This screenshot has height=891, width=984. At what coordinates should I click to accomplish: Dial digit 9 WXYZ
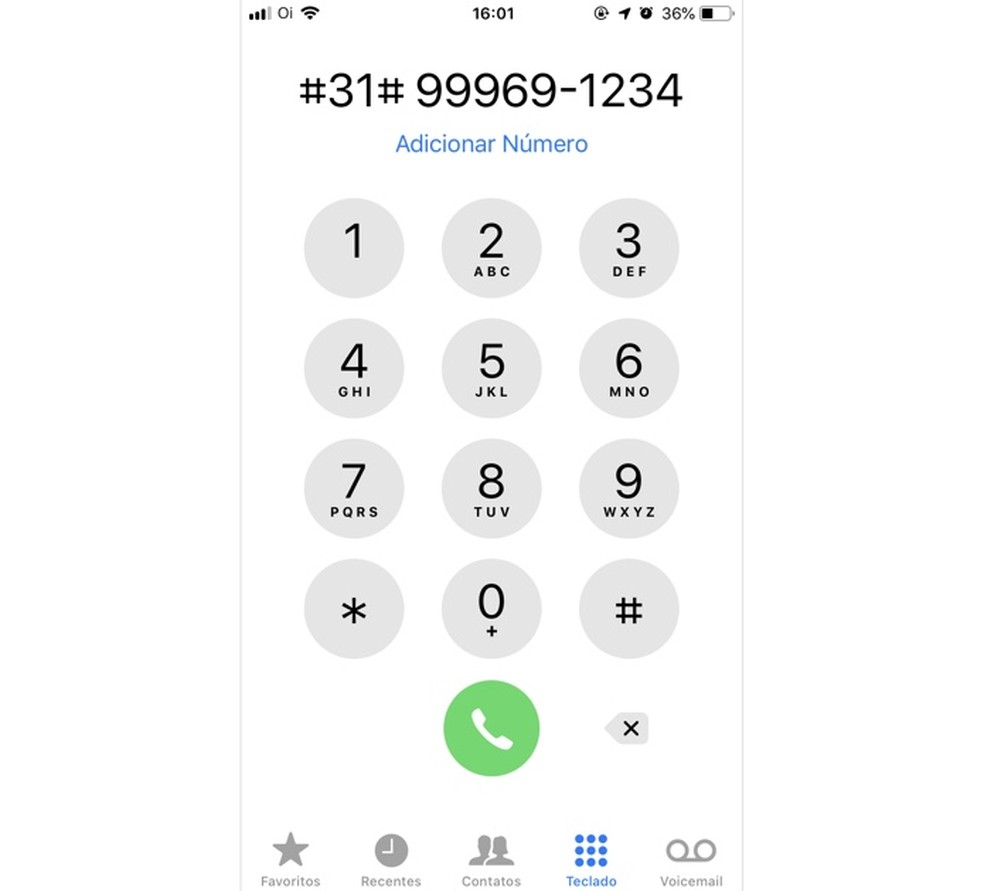[x=628, y=488]
